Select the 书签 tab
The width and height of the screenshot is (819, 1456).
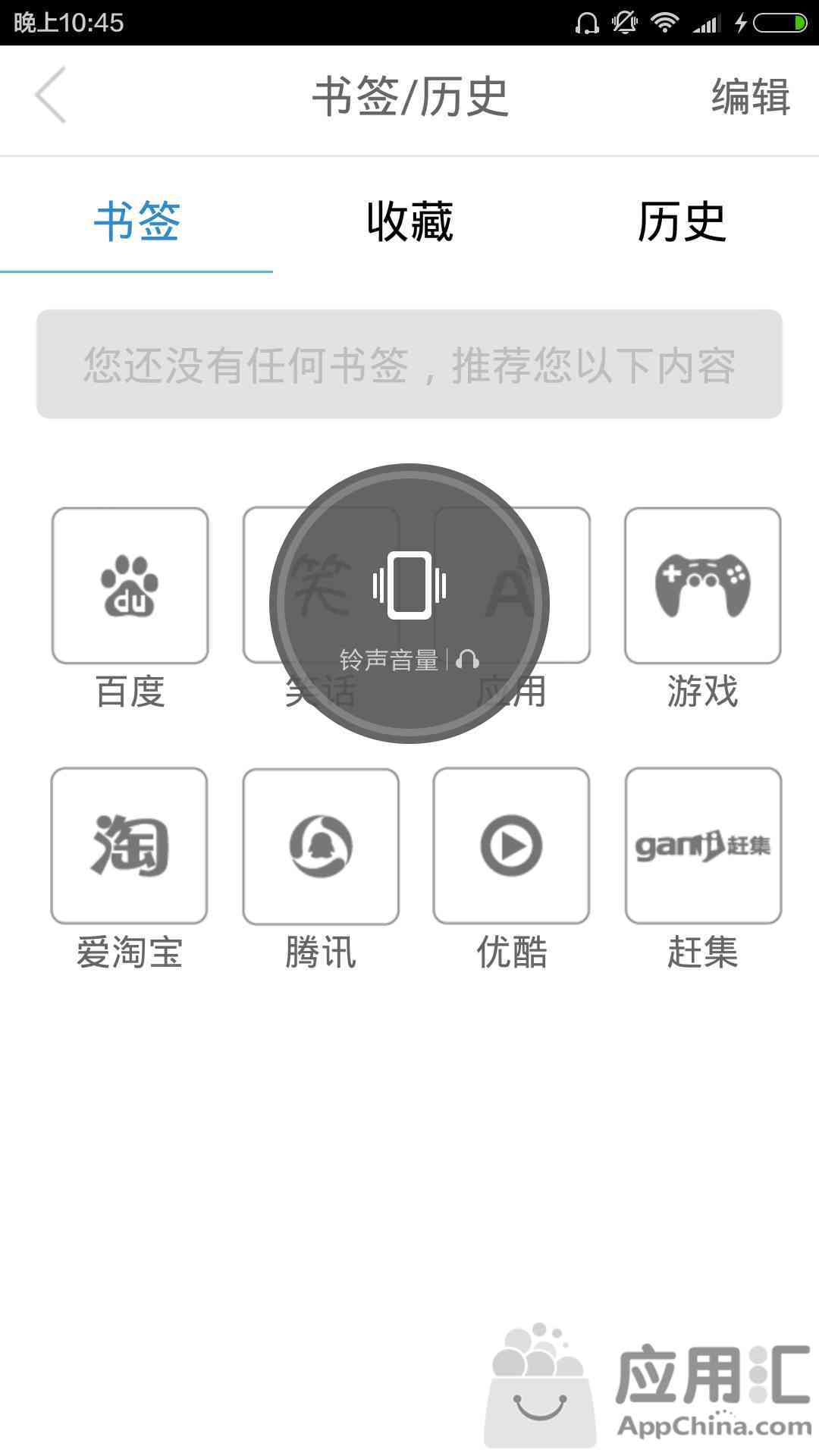click(x=136, y=221)
